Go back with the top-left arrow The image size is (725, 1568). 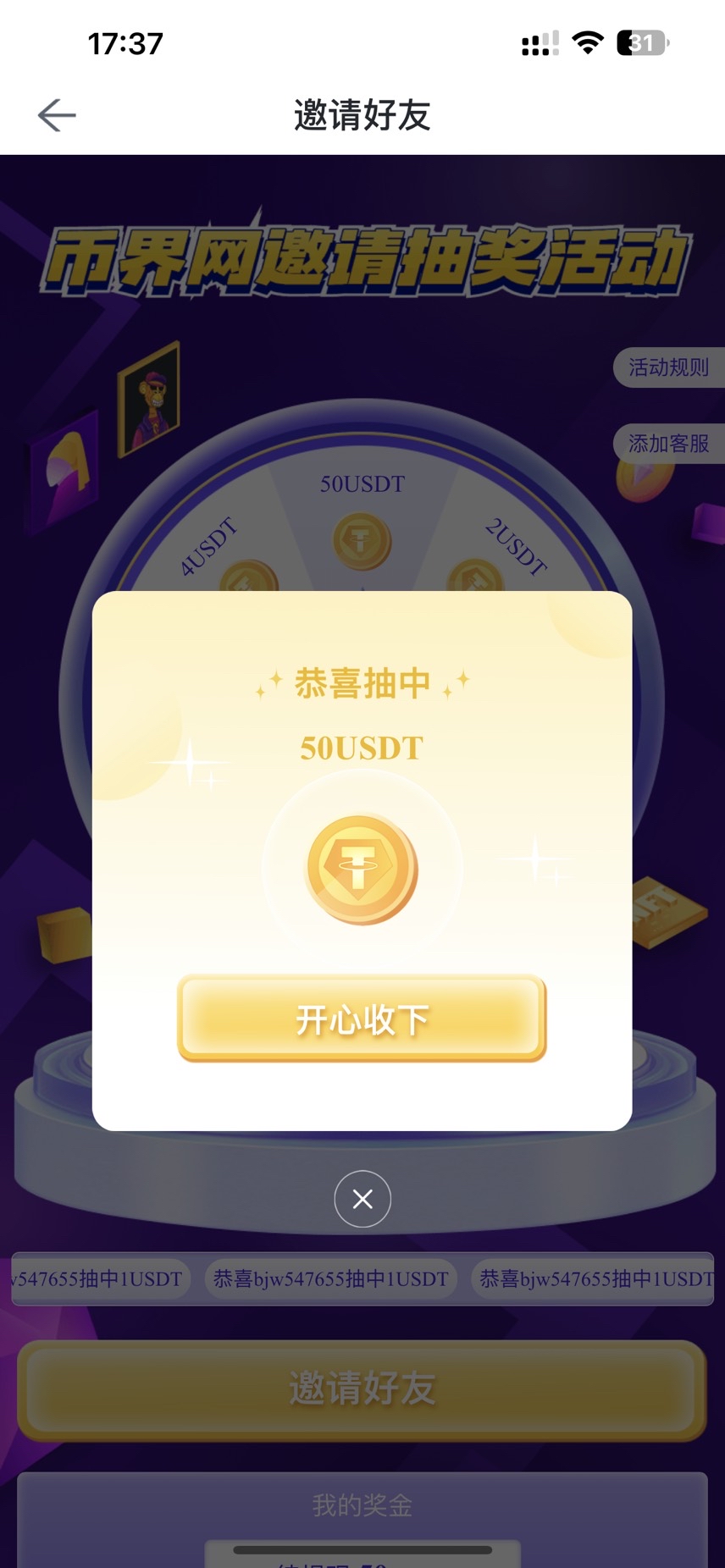(57, 115)
